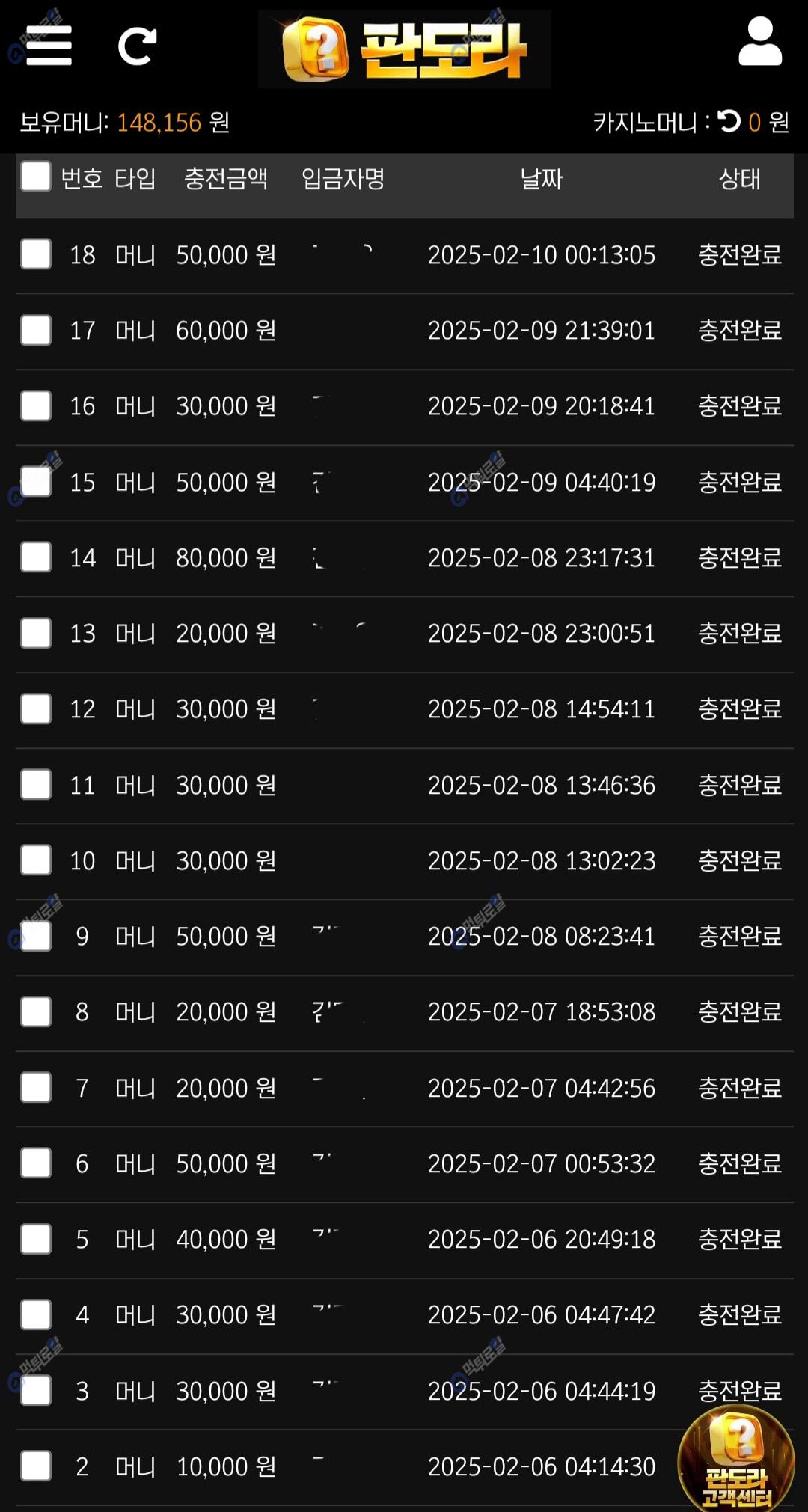Tick the checkbox for row 12
808x1512 pixels.
click(x=36, y=708)
